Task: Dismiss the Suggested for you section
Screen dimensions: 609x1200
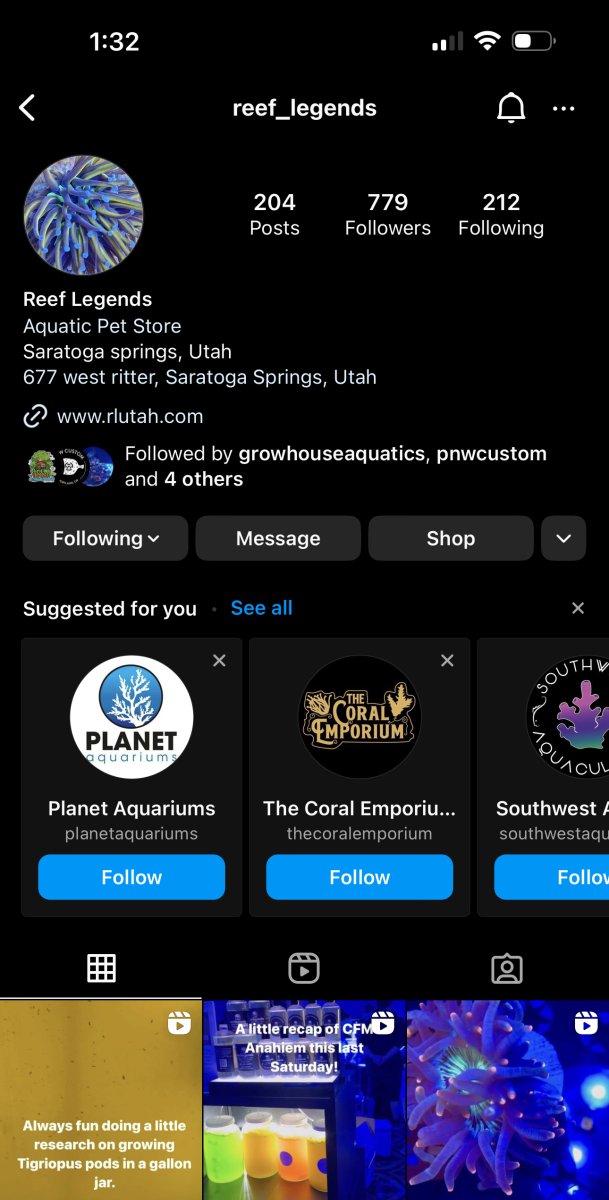Action: coord(578,608)
